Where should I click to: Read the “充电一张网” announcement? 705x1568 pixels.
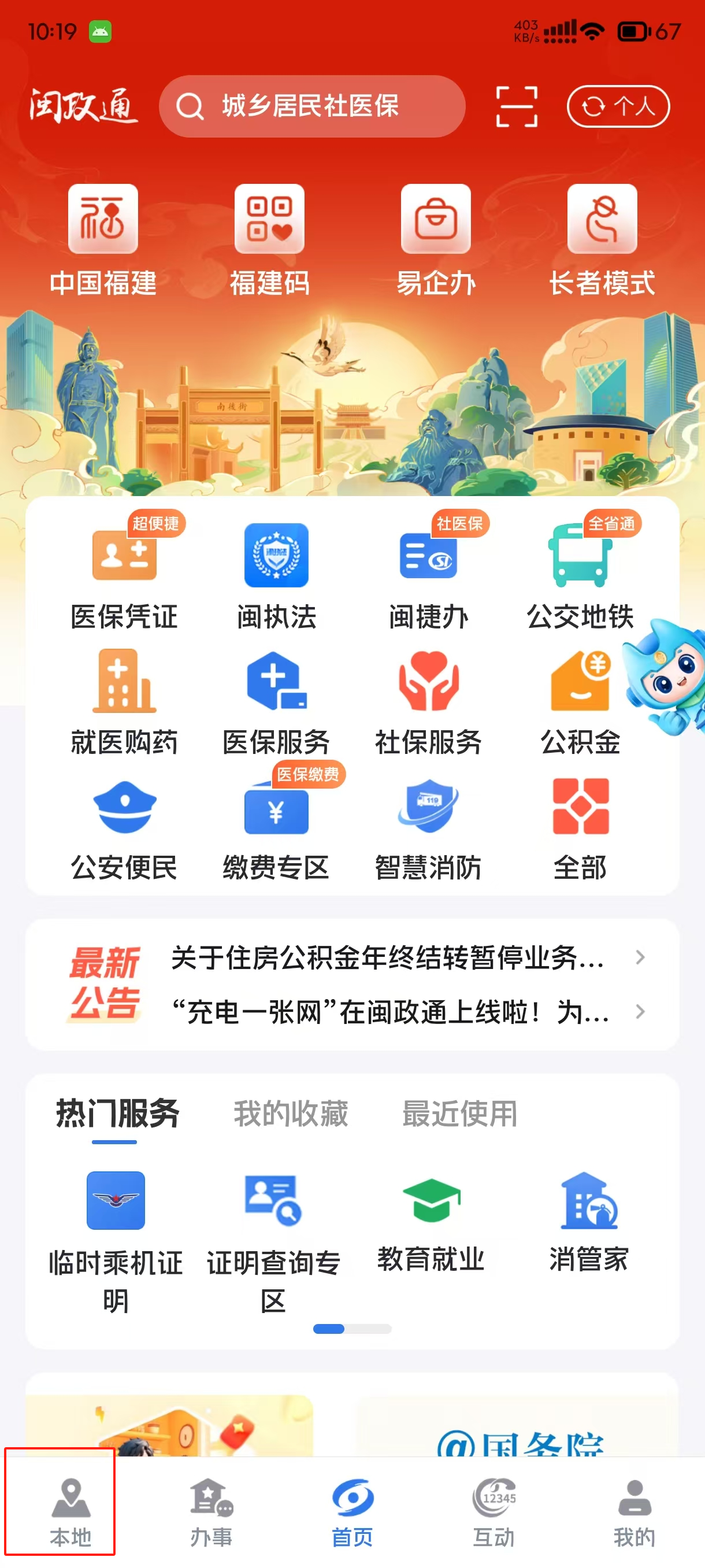(x=391, y=1012)
